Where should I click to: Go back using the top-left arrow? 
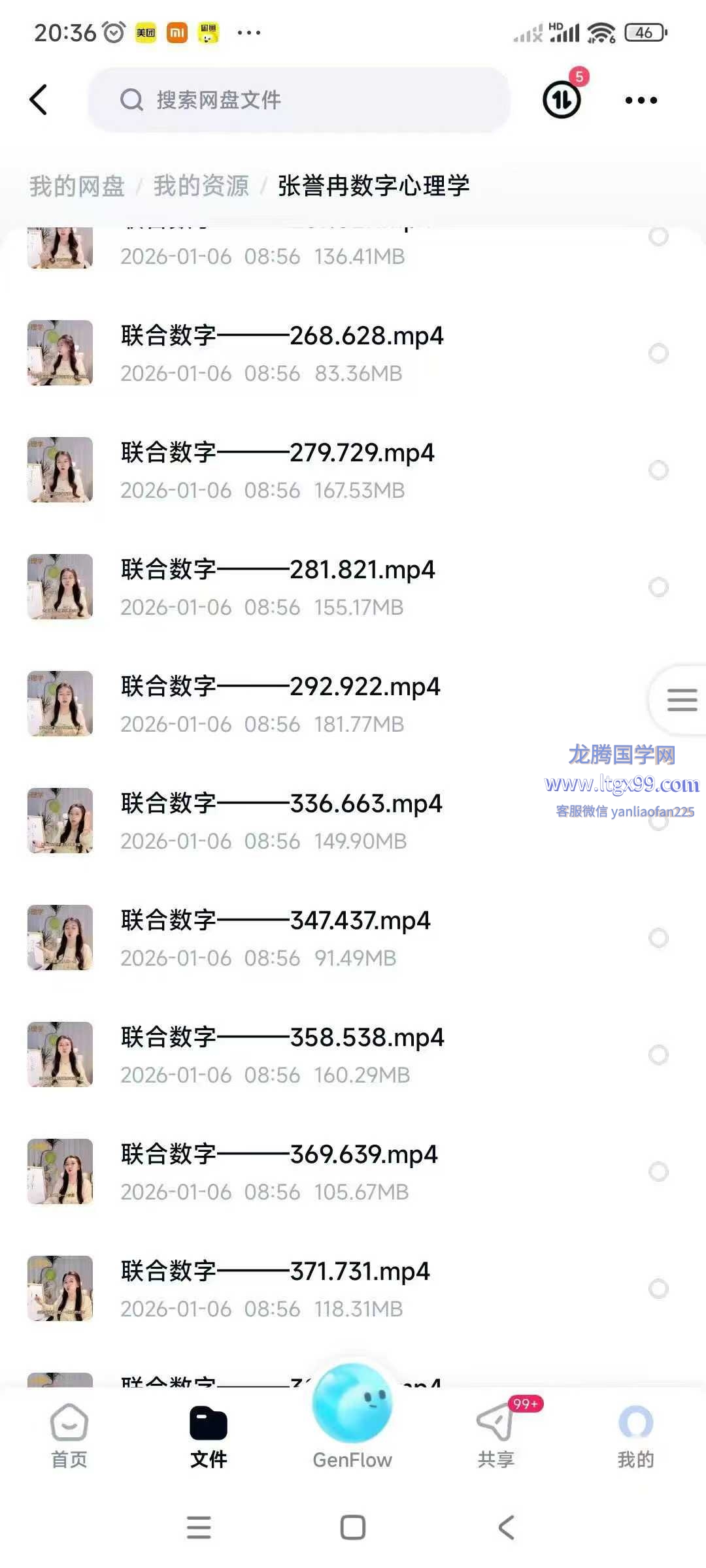[x=39, y=100]
